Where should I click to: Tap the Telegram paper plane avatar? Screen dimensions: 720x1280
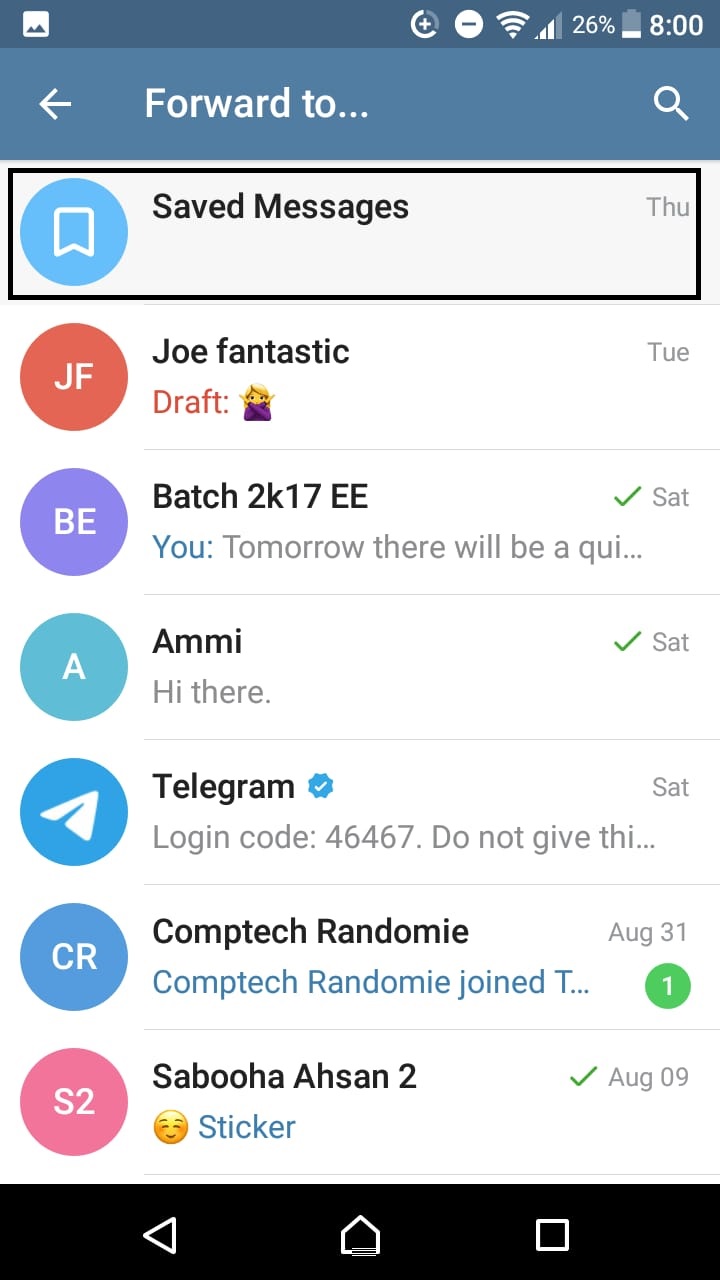coord(73,811)
